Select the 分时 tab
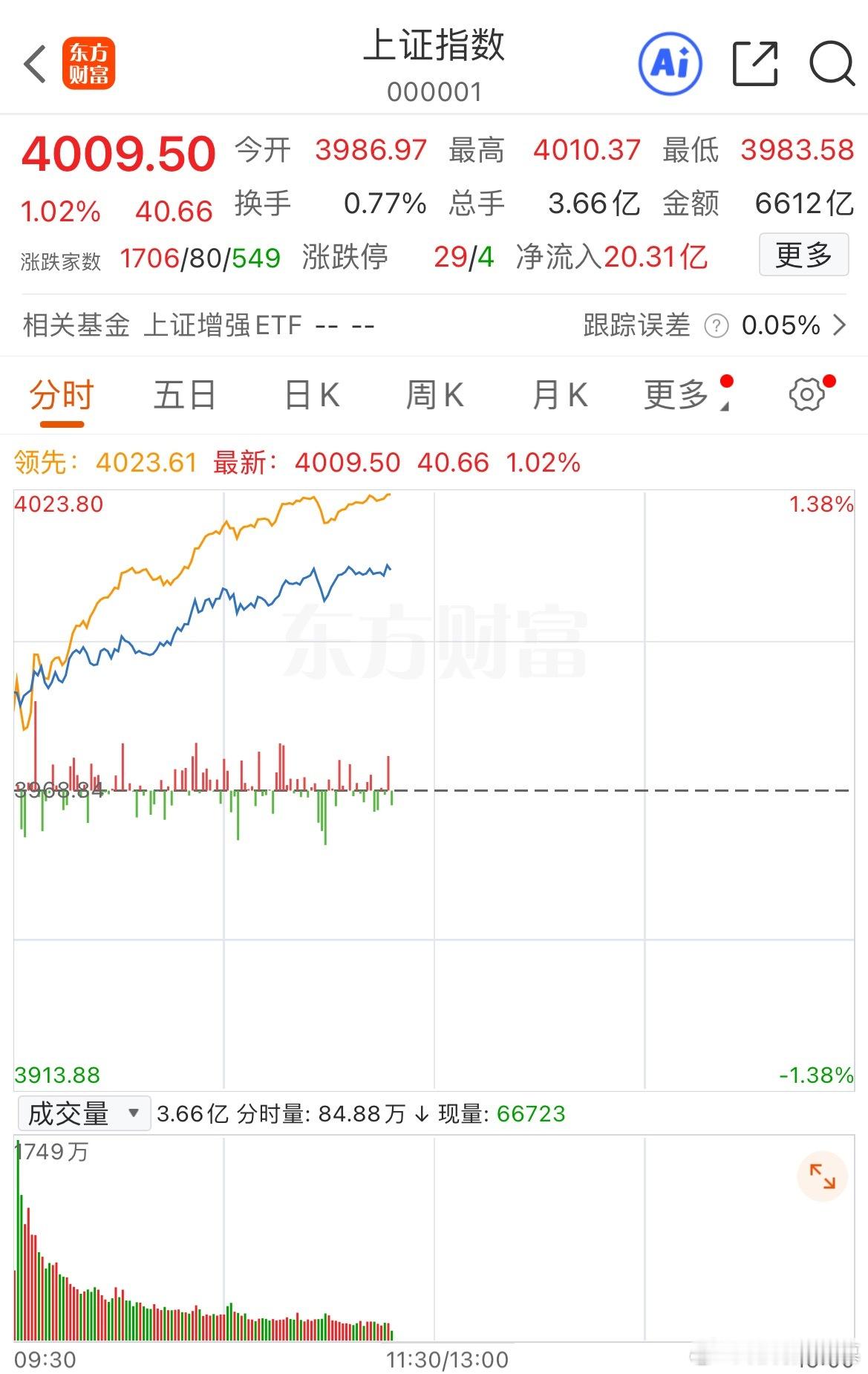The image size is (868, 1374). pyautogui.click(x=61, y=395)
